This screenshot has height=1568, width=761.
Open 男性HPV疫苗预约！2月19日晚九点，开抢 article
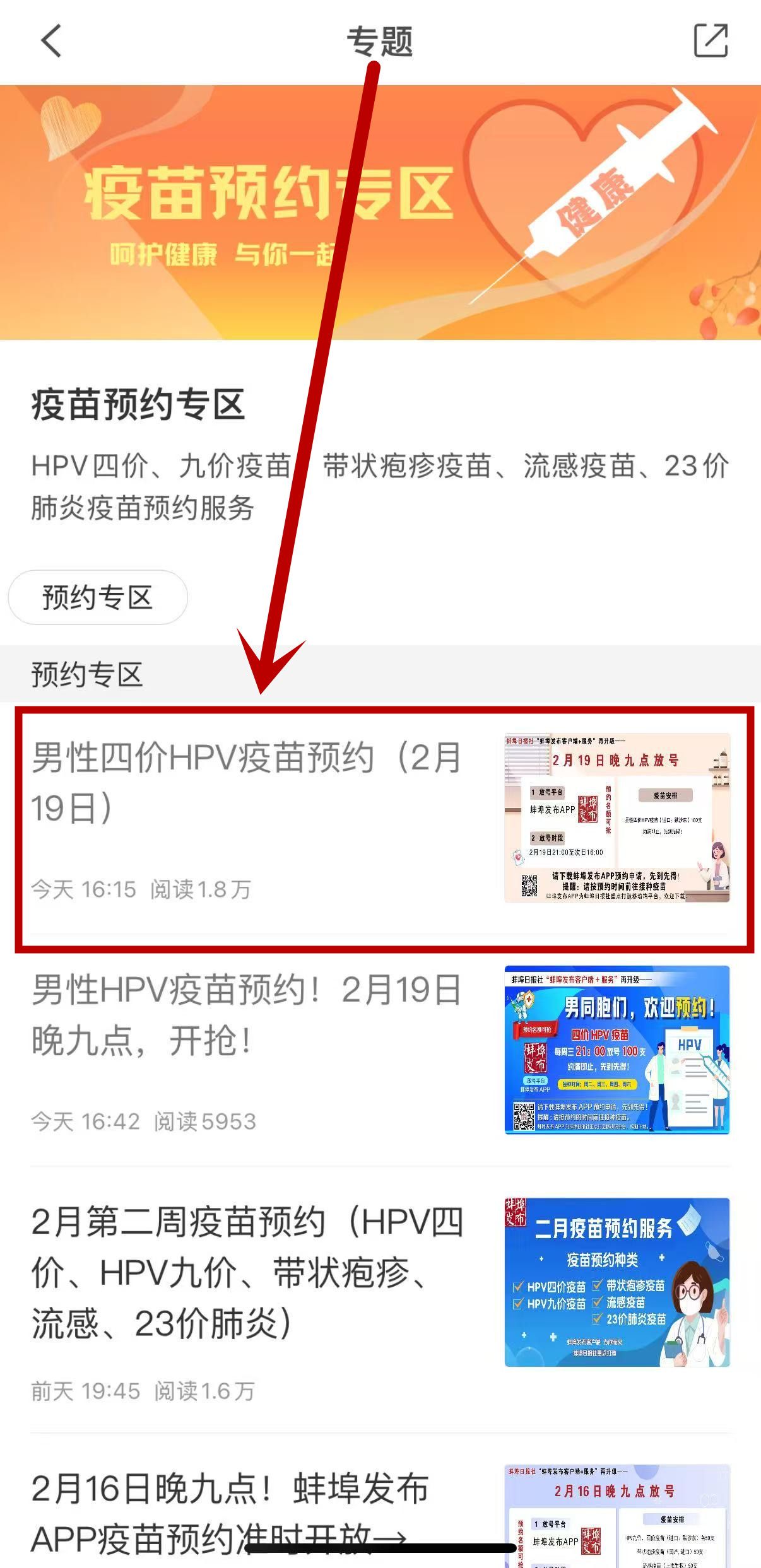click(246, 1015)
